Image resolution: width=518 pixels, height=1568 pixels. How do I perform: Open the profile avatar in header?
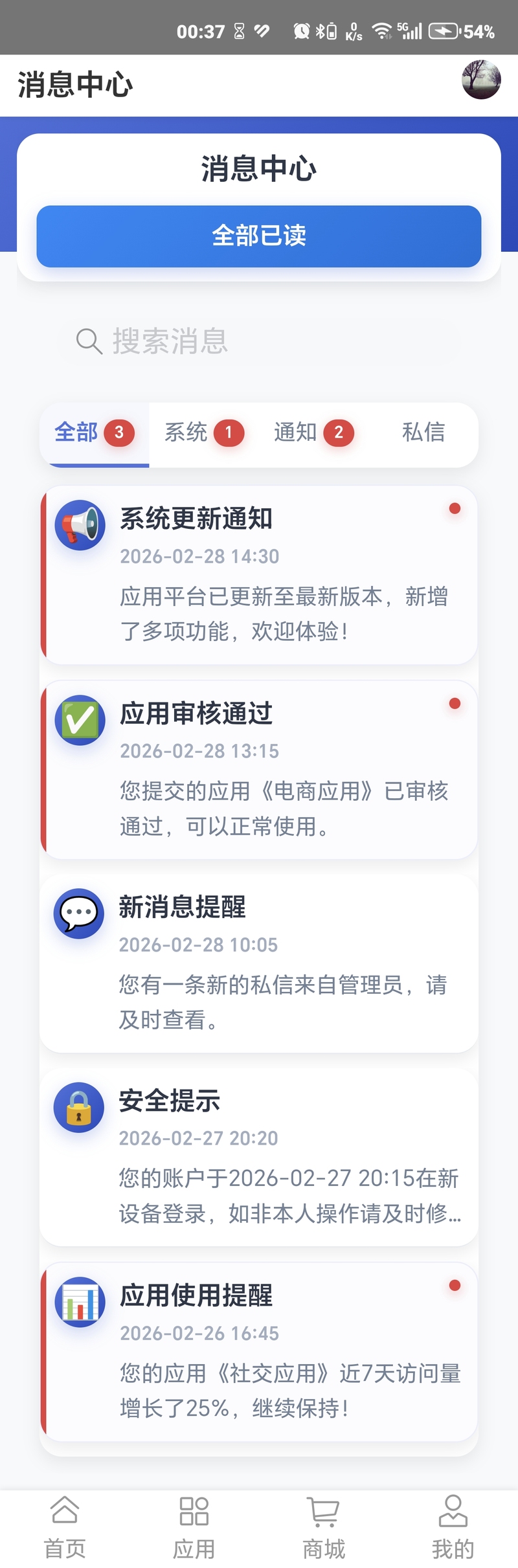pos(481,80)
